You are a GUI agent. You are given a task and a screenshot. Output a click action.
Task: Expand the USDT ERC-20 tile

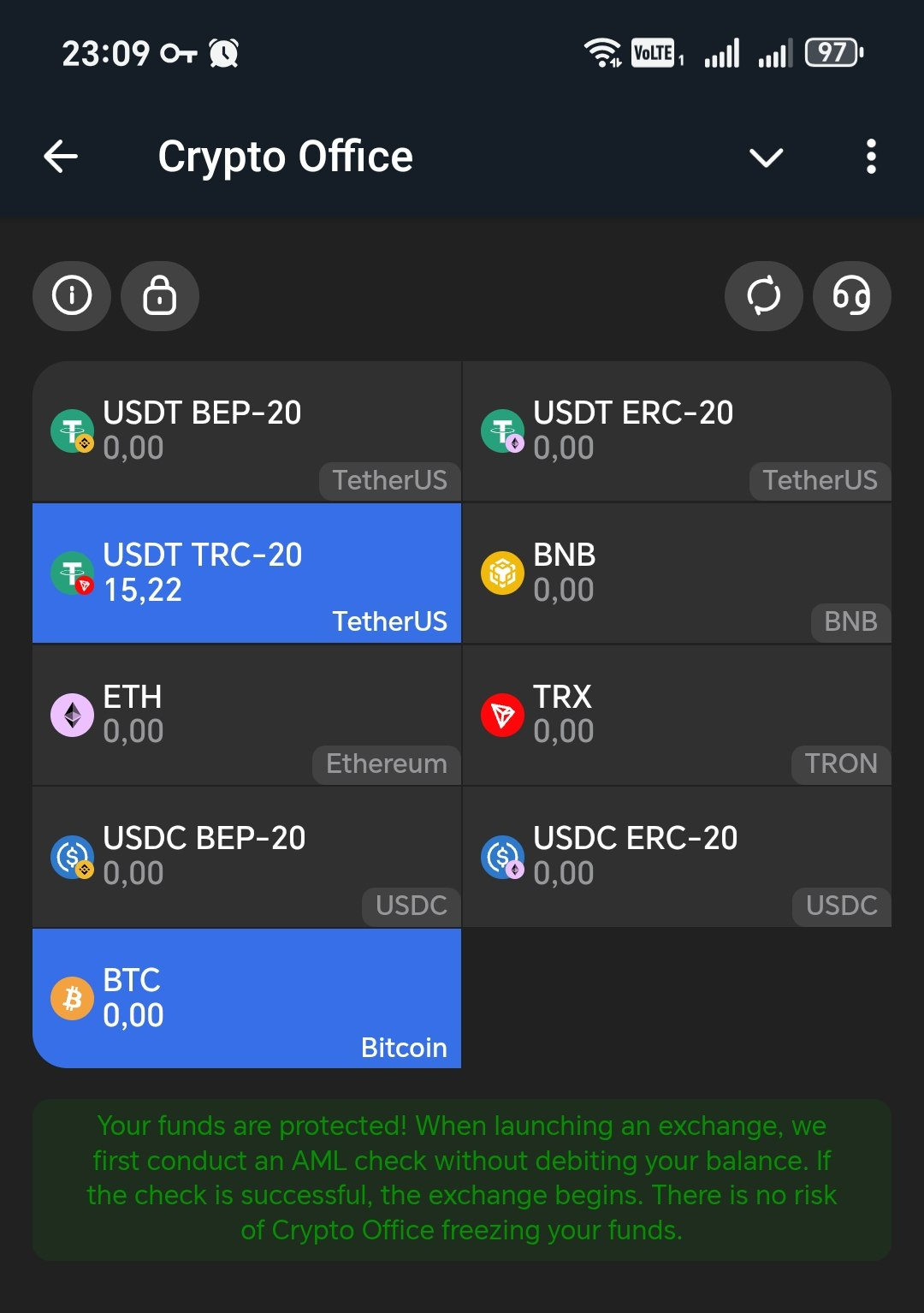click(x=676, y=430)
